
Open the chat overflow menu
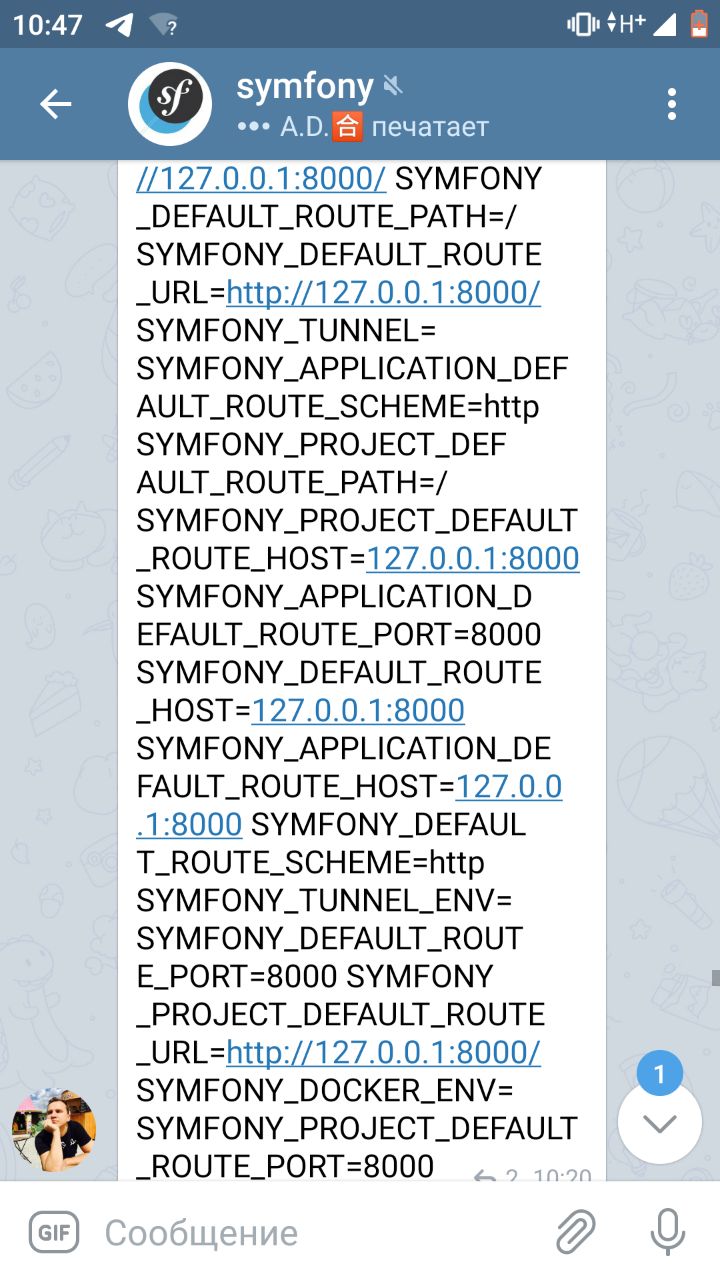point(672,104)
